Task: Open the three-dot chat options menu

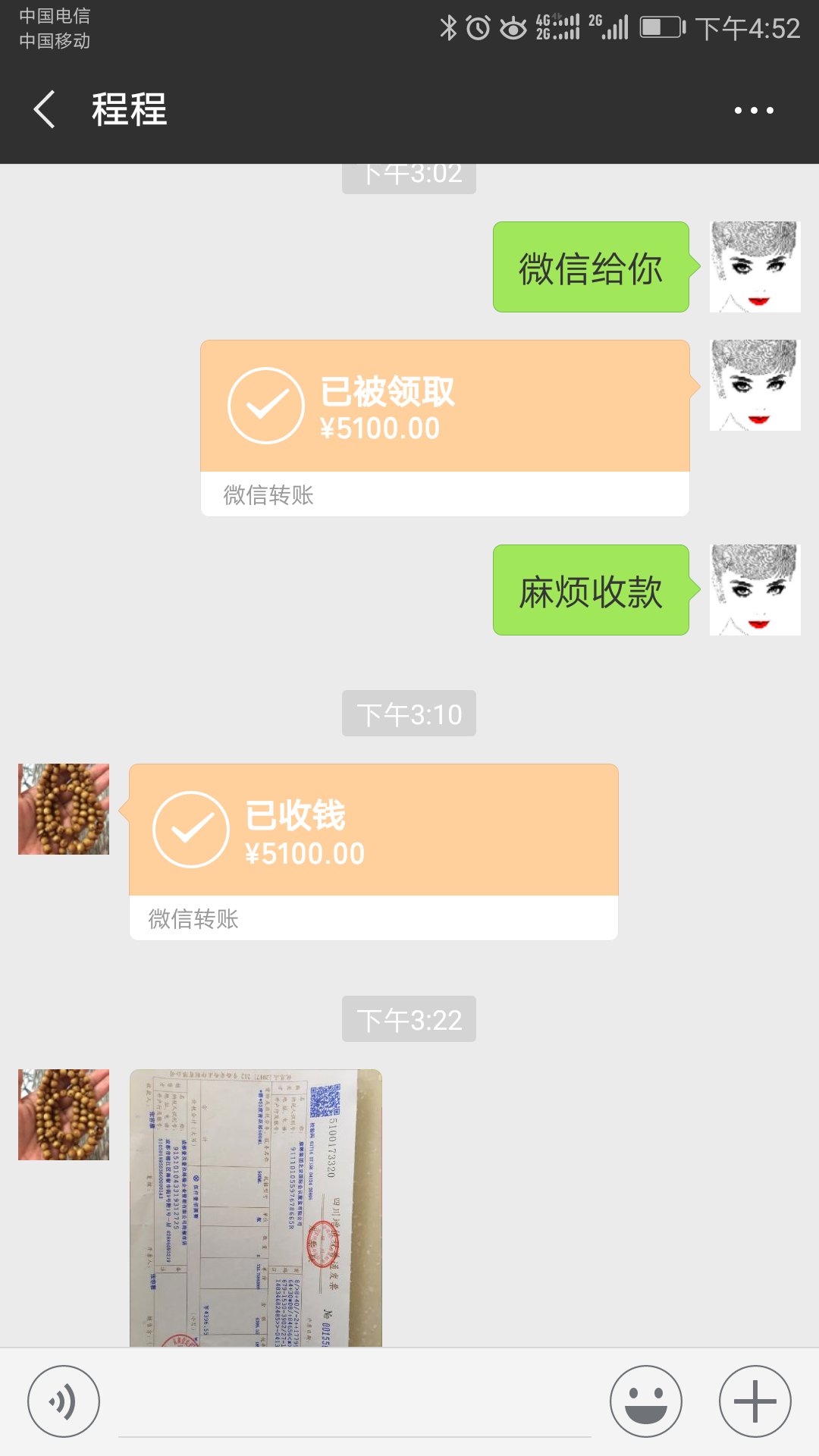Action: [x=754, y=111]
